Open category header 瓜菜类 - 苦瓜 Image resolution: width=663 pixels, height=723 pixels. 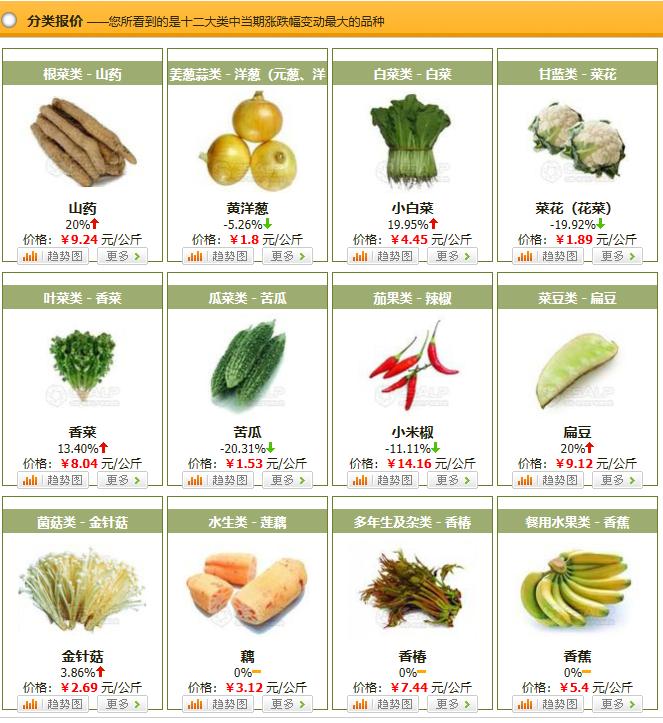(247, 298)
